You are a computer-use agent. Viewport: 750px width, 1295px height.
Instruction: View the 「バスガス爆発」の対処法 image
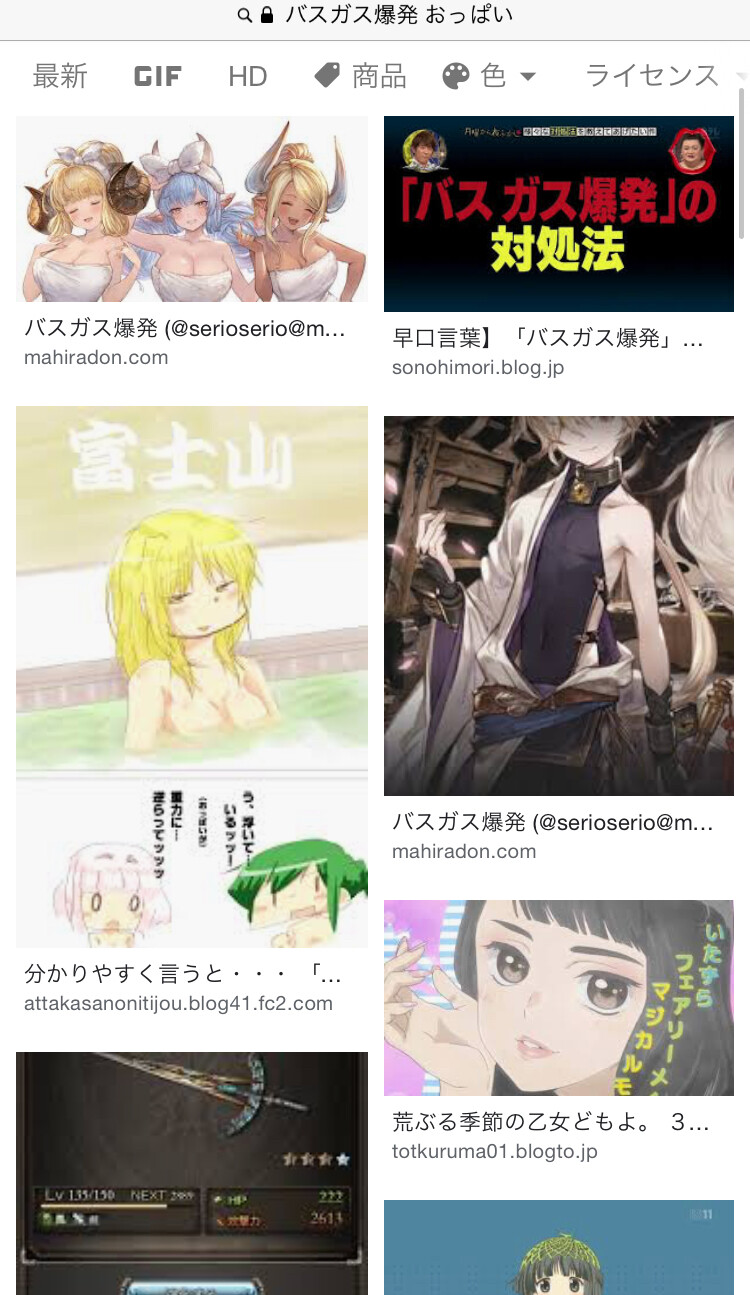(x=559, y=214)
